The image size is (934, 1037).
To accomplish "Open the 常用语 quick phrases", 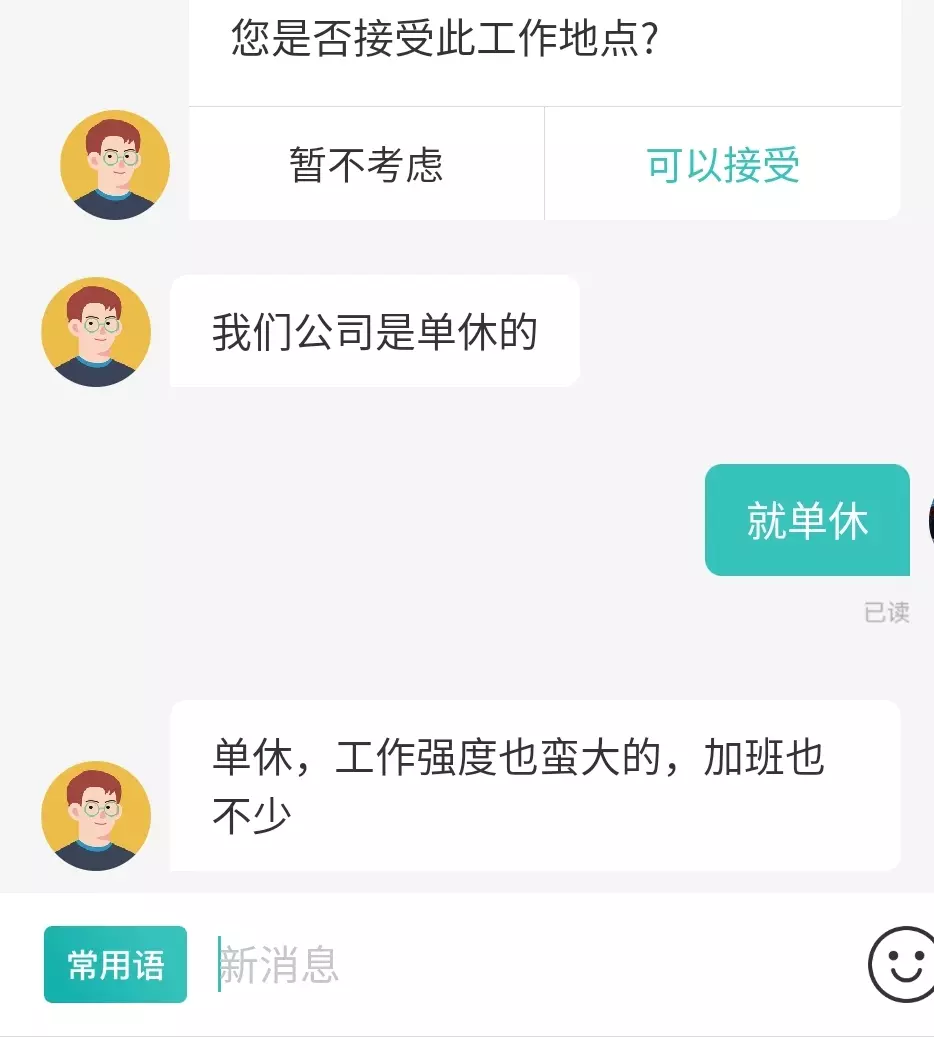I will [x=115, y=964].
